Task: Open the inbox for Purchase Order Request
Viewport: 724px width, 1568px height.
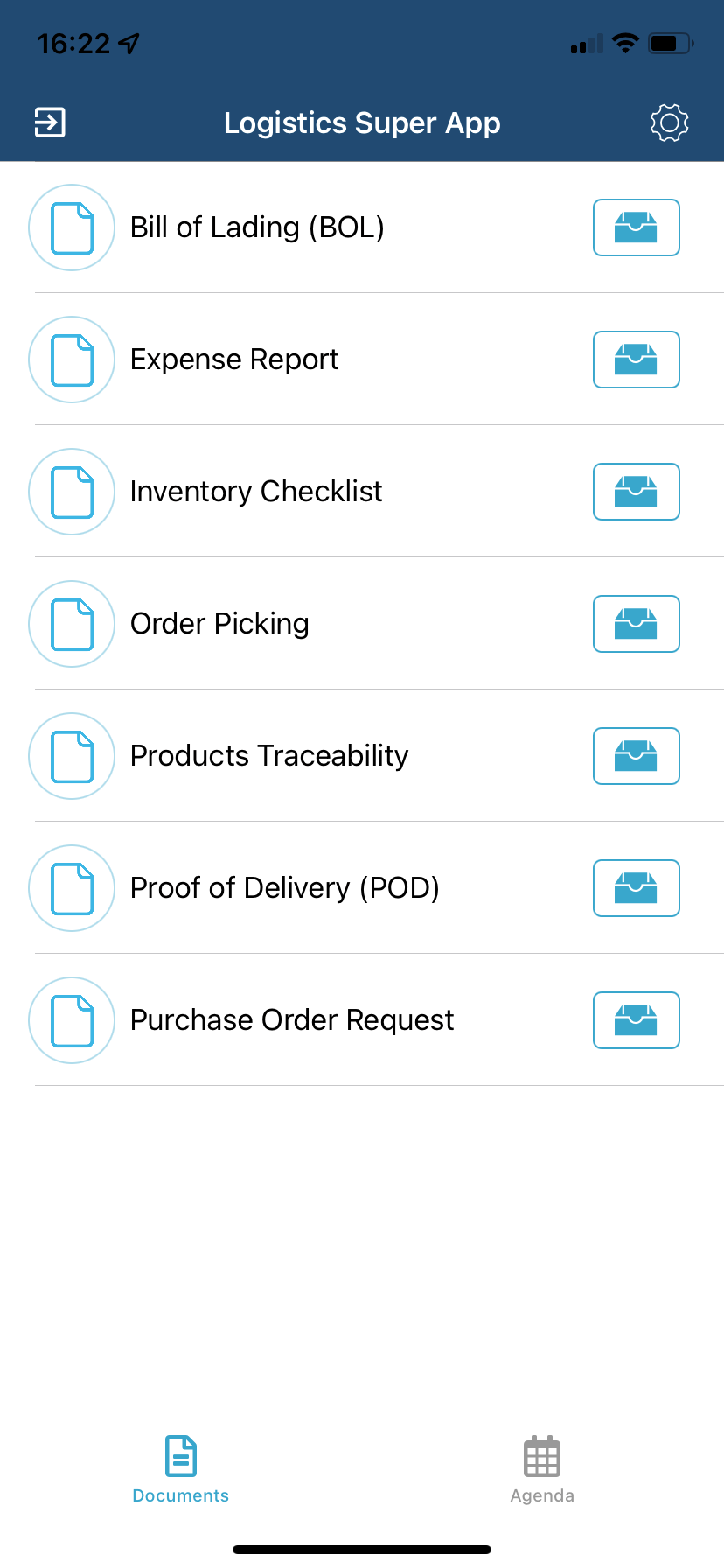Action: 636,1020
